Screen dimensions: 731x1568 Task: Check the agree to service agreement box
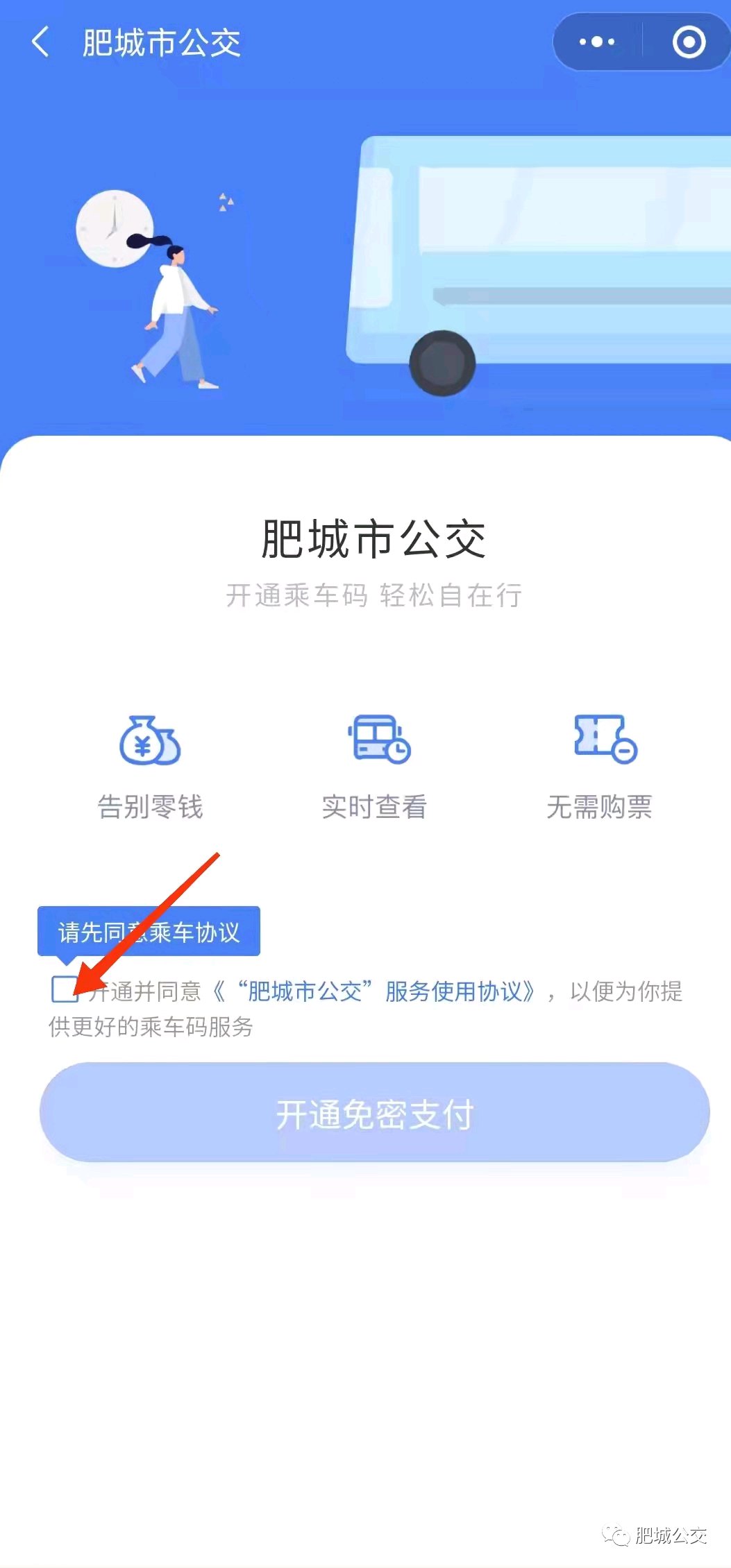pos(65,989)
